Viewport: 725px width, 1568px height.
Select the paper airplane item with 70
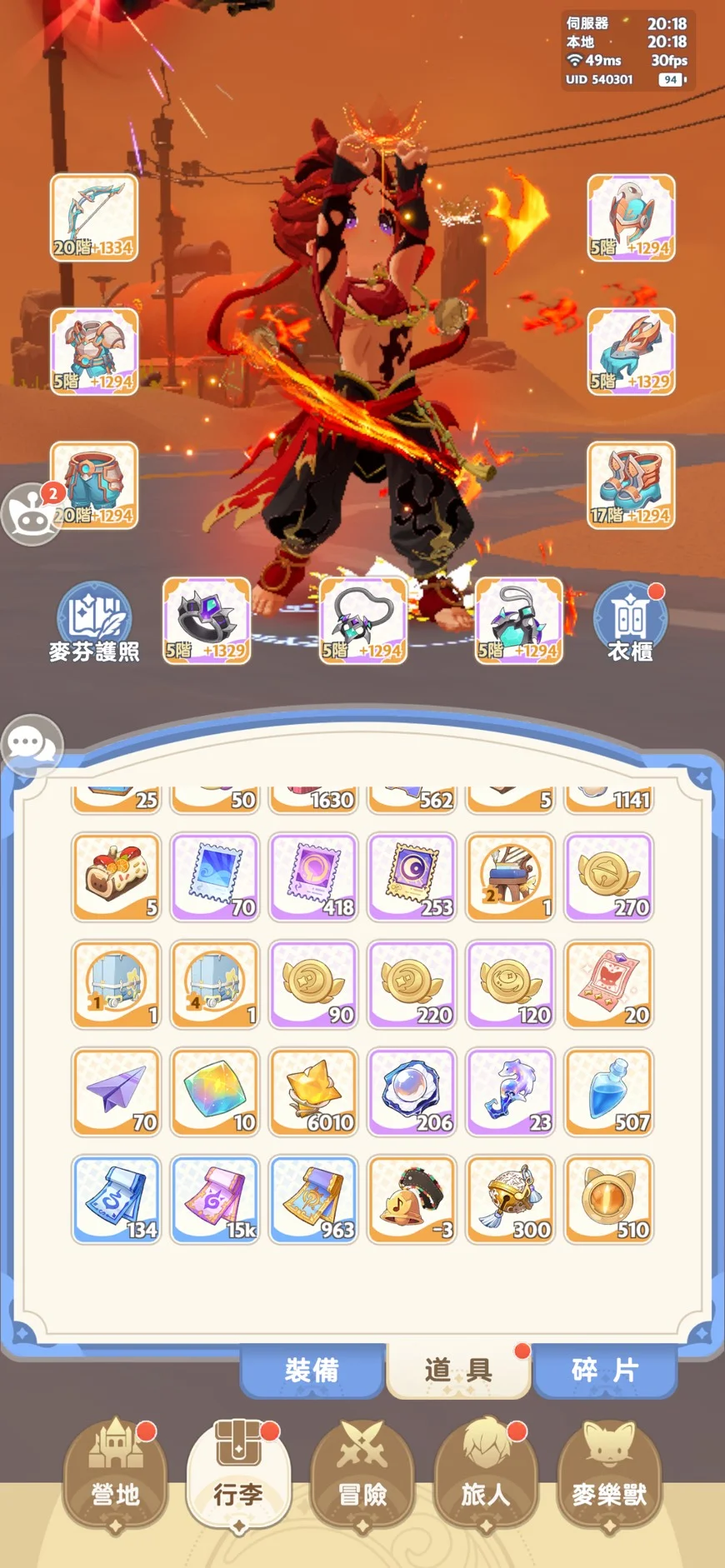pos(117,1091)
